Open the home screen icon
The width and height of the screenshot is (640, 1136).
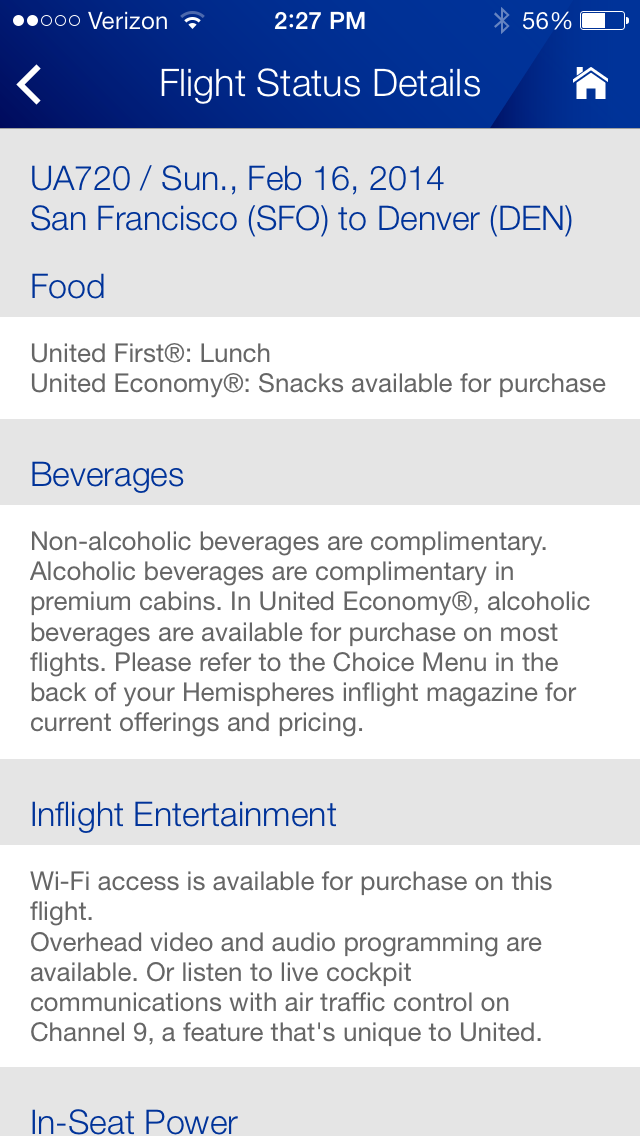click(x=590, y=84)
